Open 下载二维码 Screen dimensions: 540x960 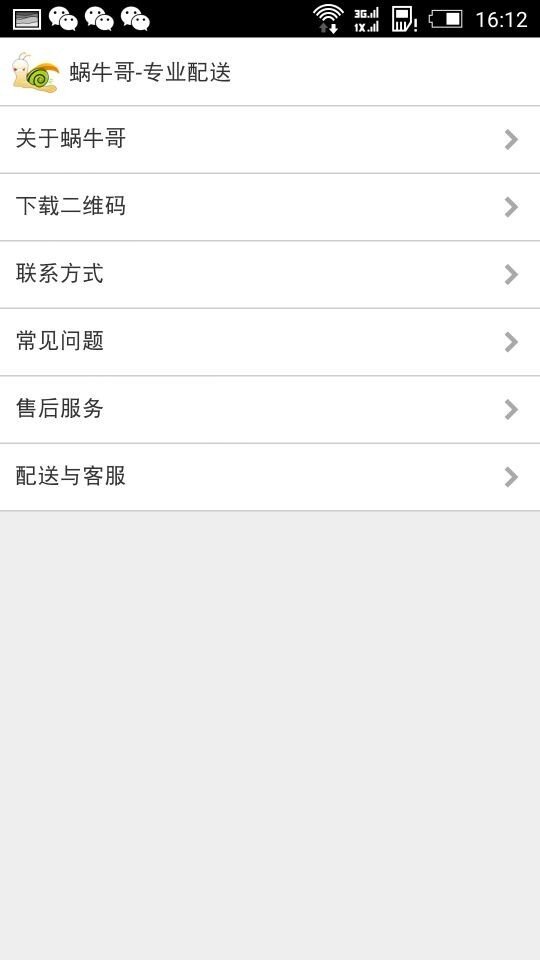pos(270,207)
